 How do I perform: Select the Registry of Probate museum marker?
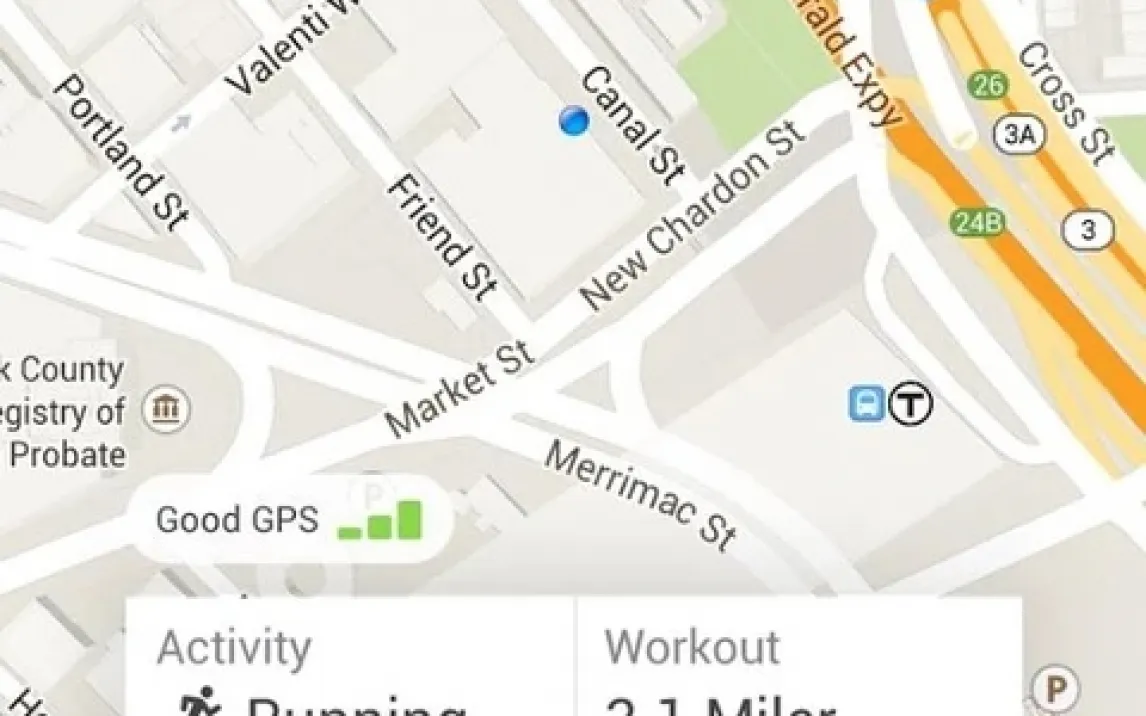165,409
